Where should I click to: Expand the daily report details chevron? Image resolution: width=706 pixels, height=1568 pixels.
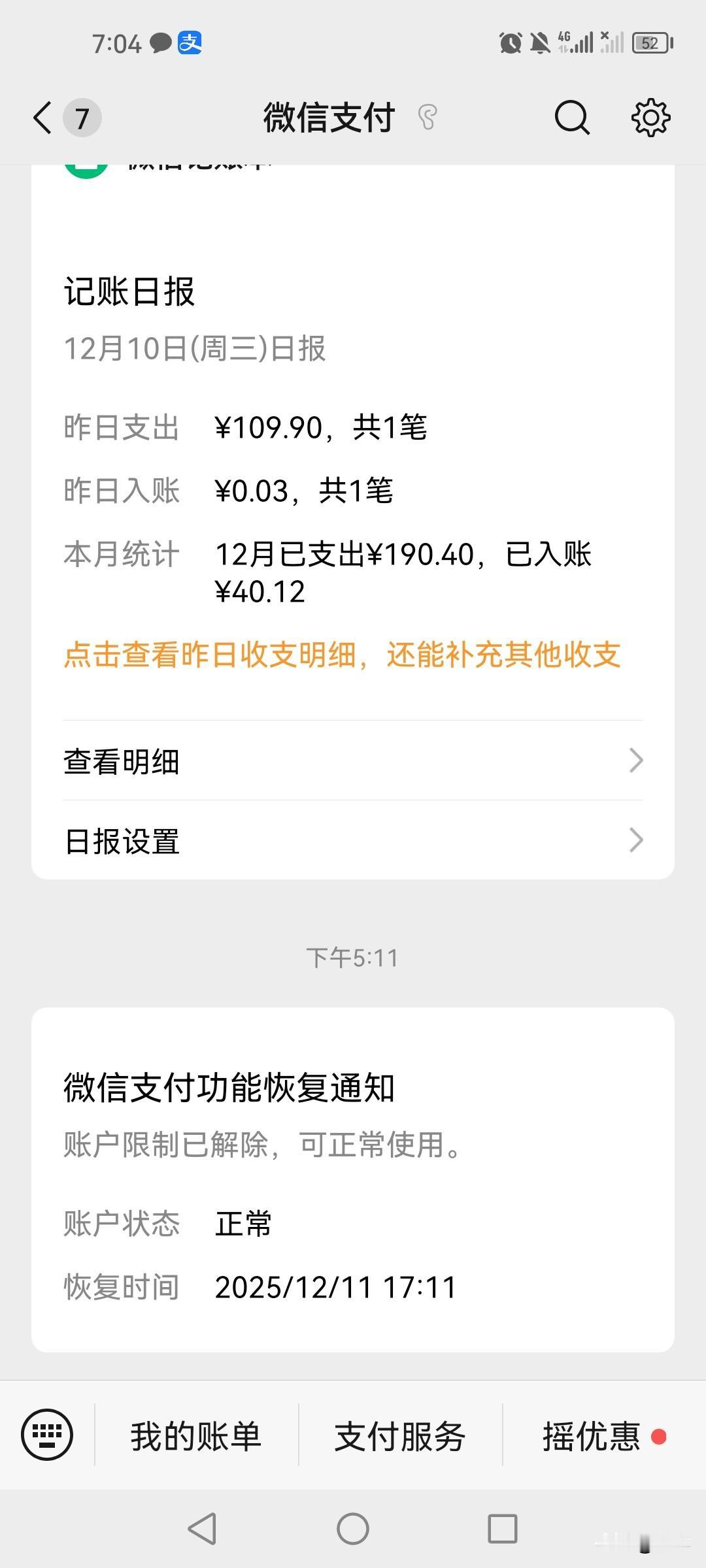tap(635, 760)
